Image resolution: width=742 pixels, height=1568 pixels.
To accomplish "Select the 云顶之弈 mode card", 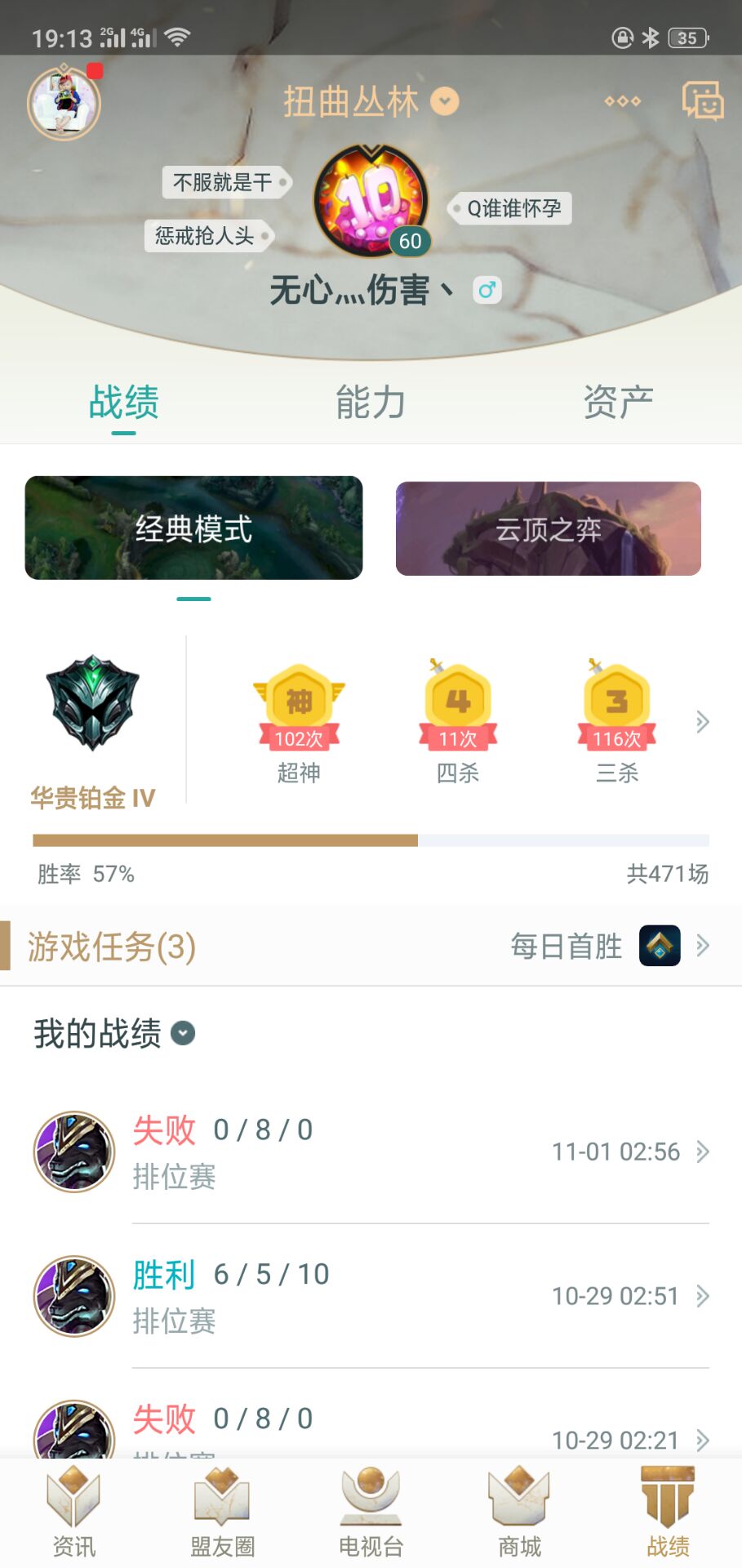I will [x=548, y=529].
